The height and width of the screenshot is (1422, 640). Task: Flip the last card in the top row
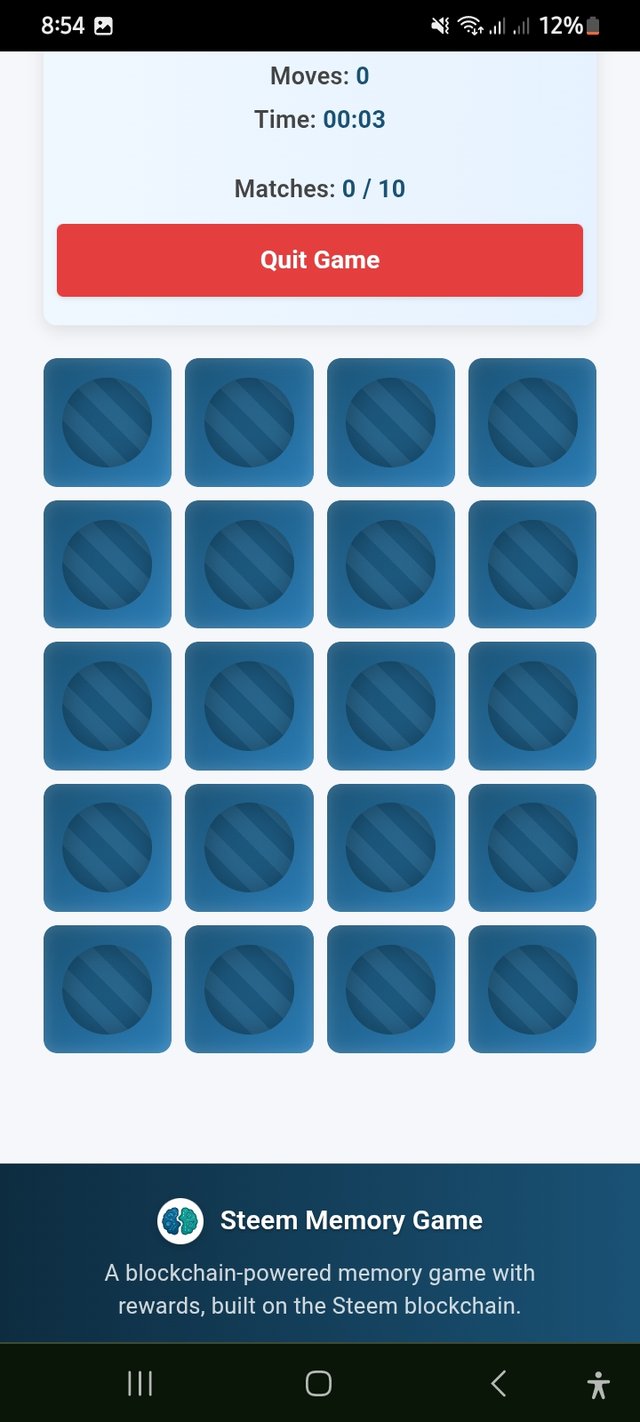[532, 422]
